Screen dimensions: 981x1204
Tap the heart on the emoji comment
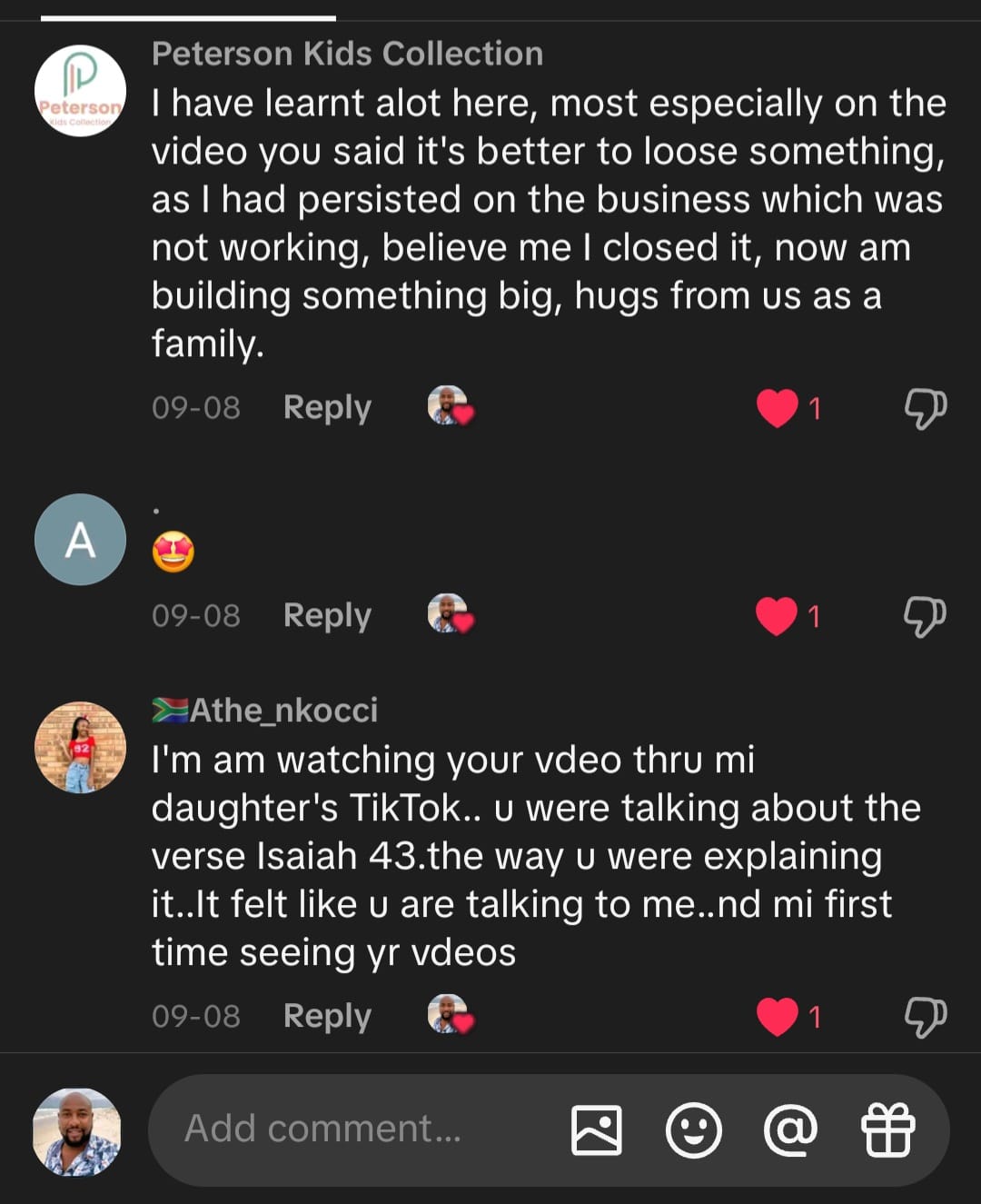(x=776, y=616)
